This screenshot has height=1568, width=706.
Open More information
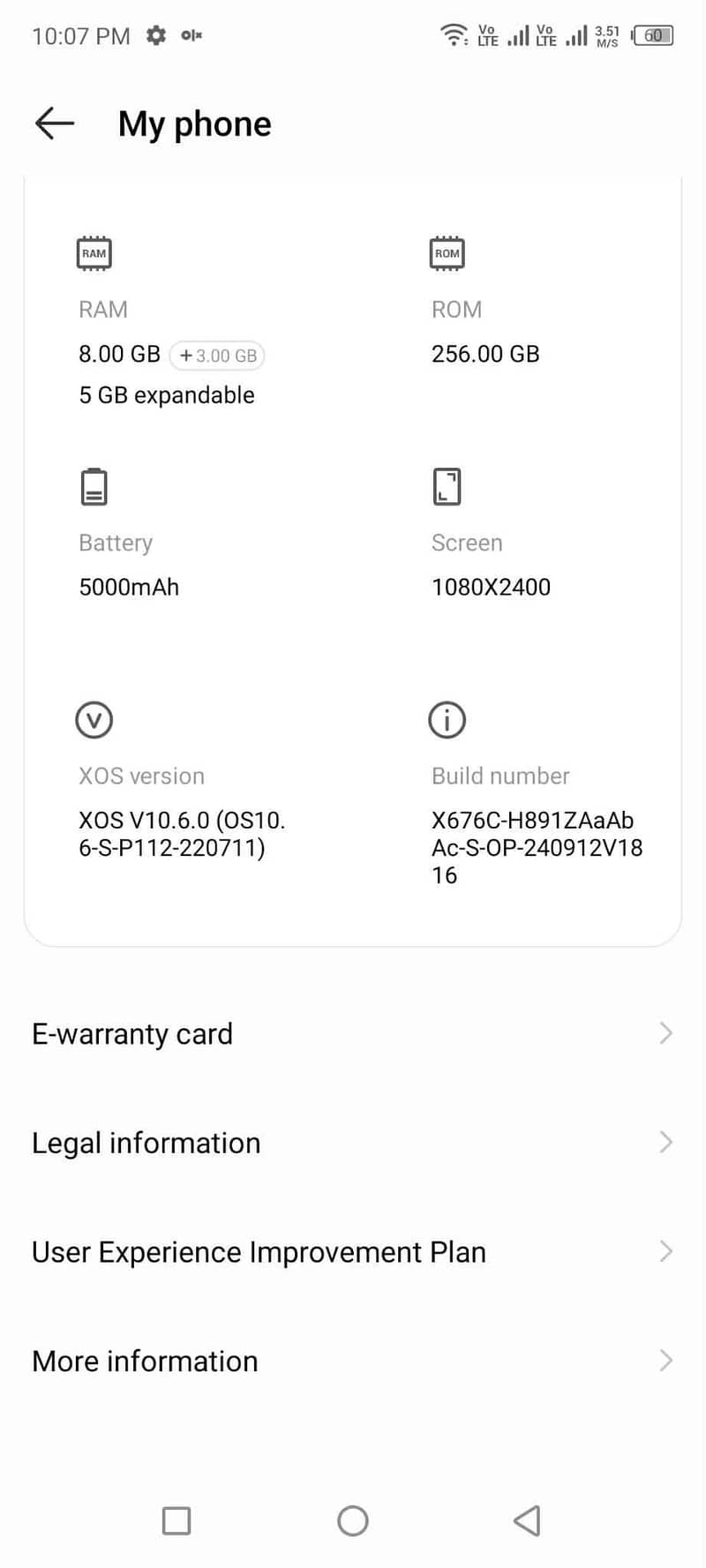coord(352,1361)
